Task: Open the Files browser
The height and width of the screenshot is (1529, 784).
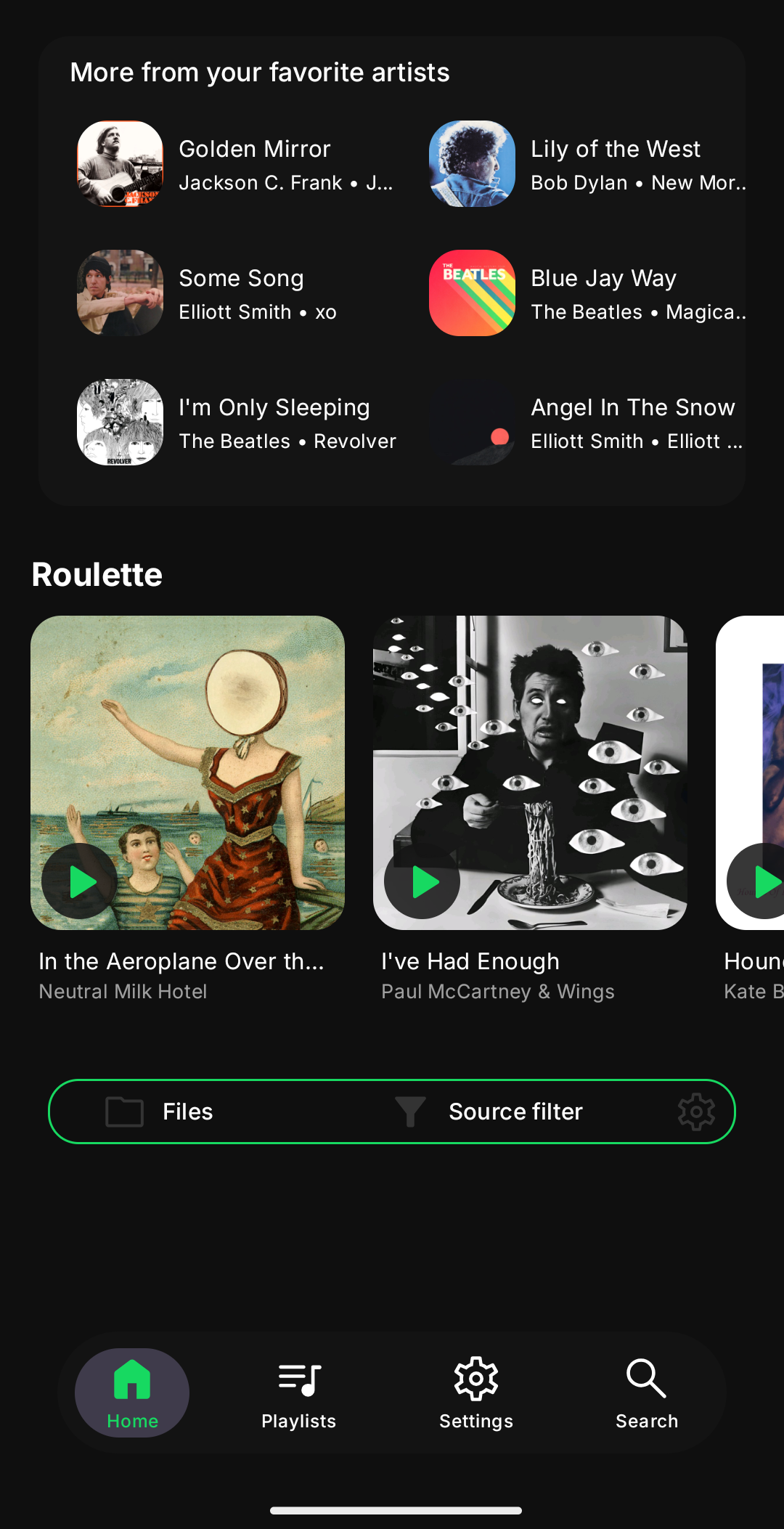Action: [160, 1112]
